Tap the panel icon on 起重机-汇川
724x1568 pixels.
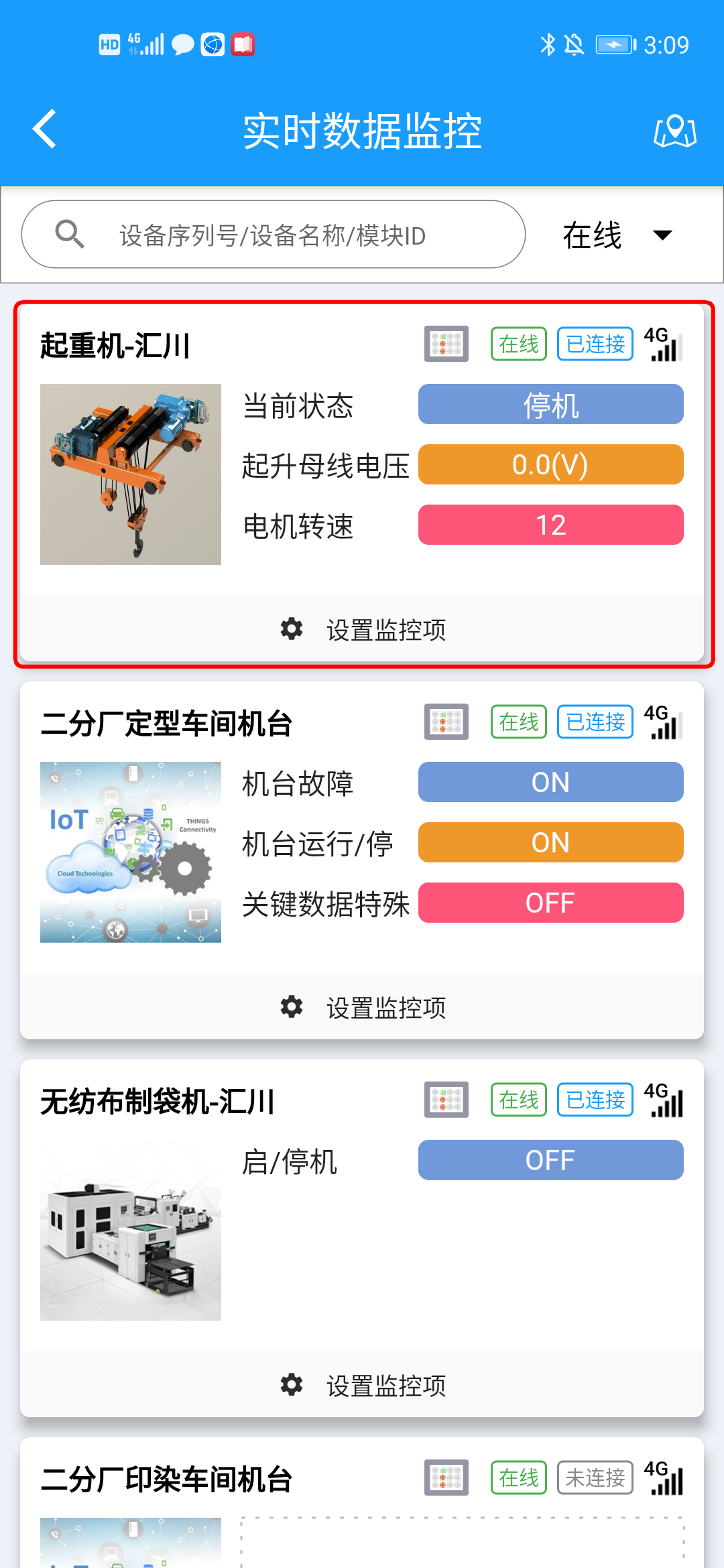[446, 344]
